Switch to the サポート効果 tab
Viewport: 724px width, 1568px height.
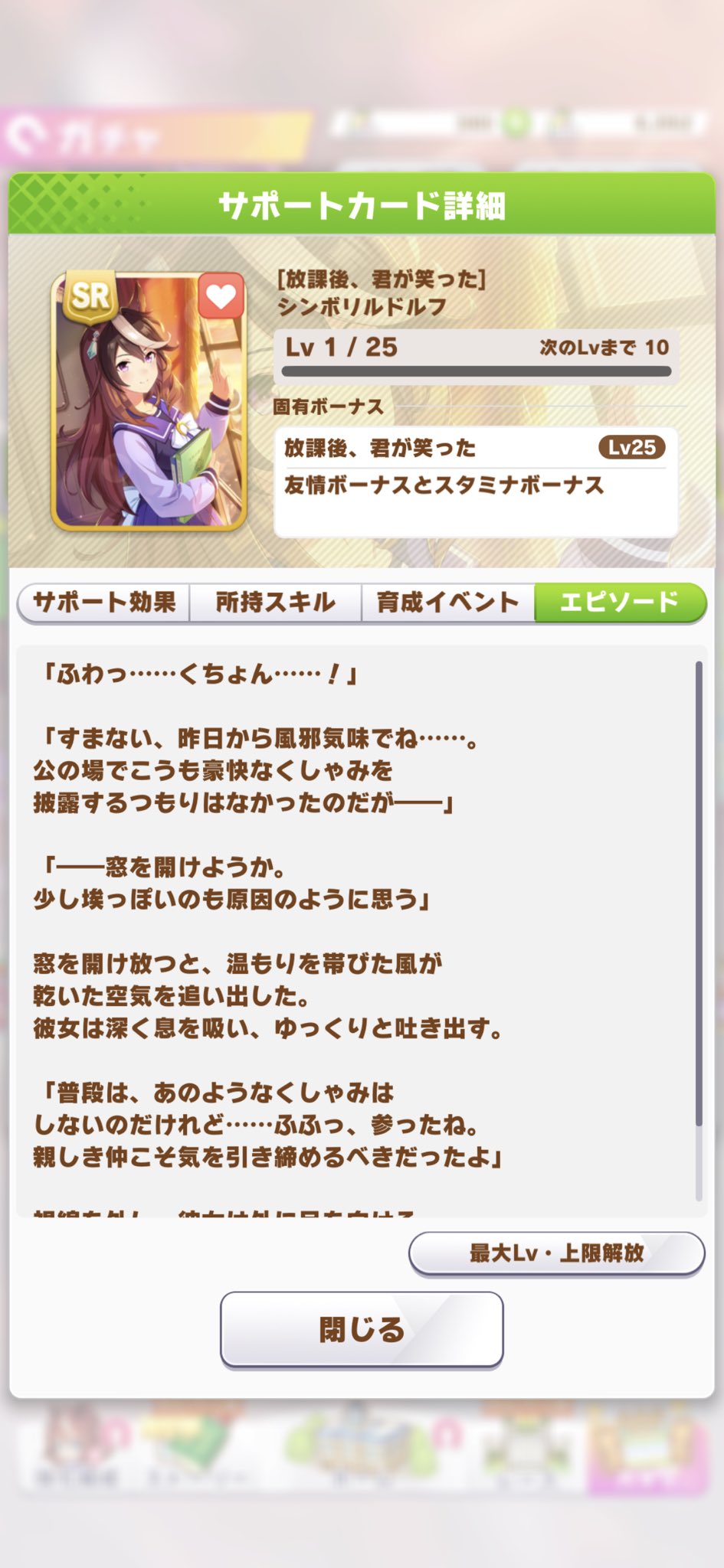point(104,603)
